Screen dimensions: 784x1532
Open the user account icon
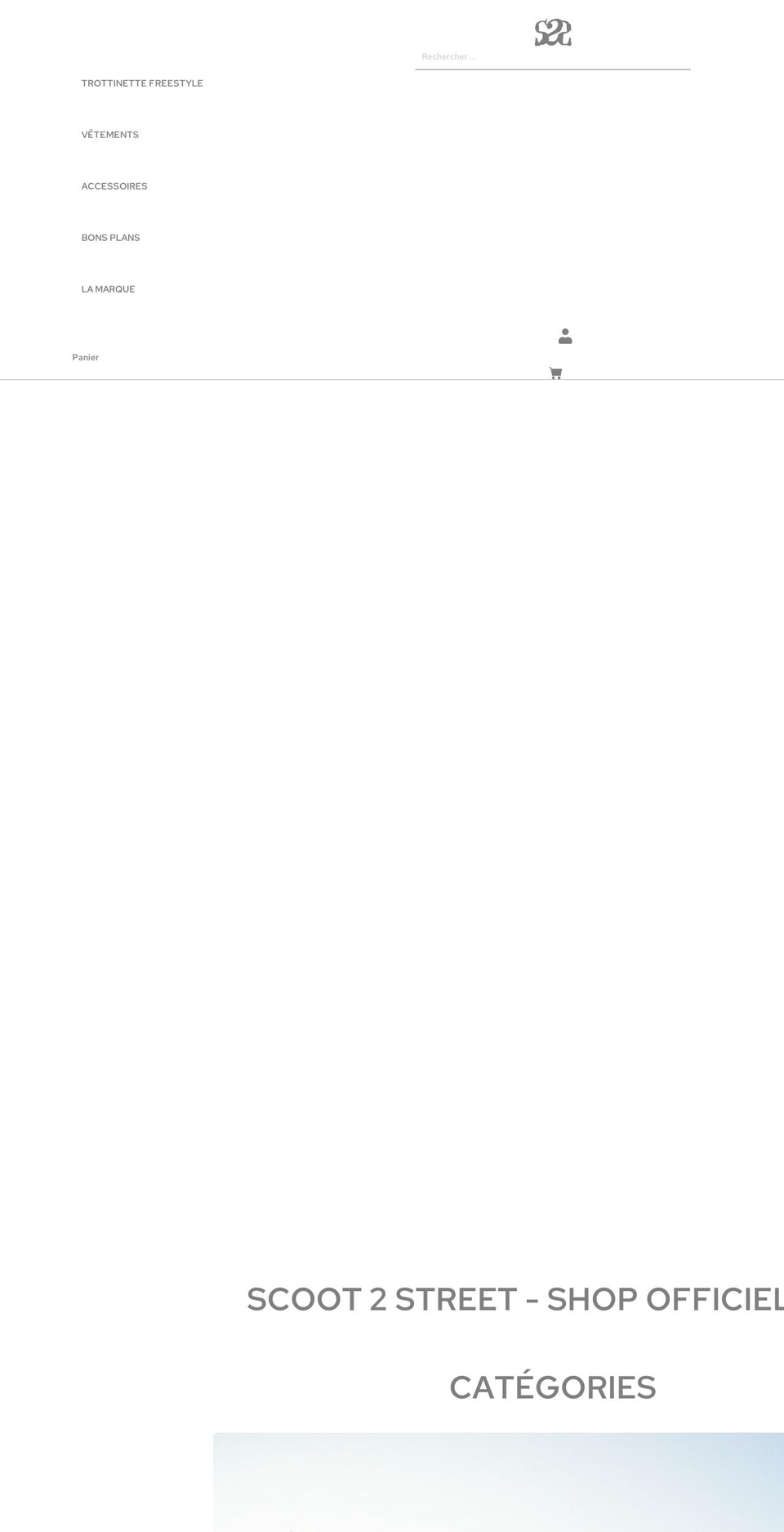pyautogui.click(x=565, y=337)
